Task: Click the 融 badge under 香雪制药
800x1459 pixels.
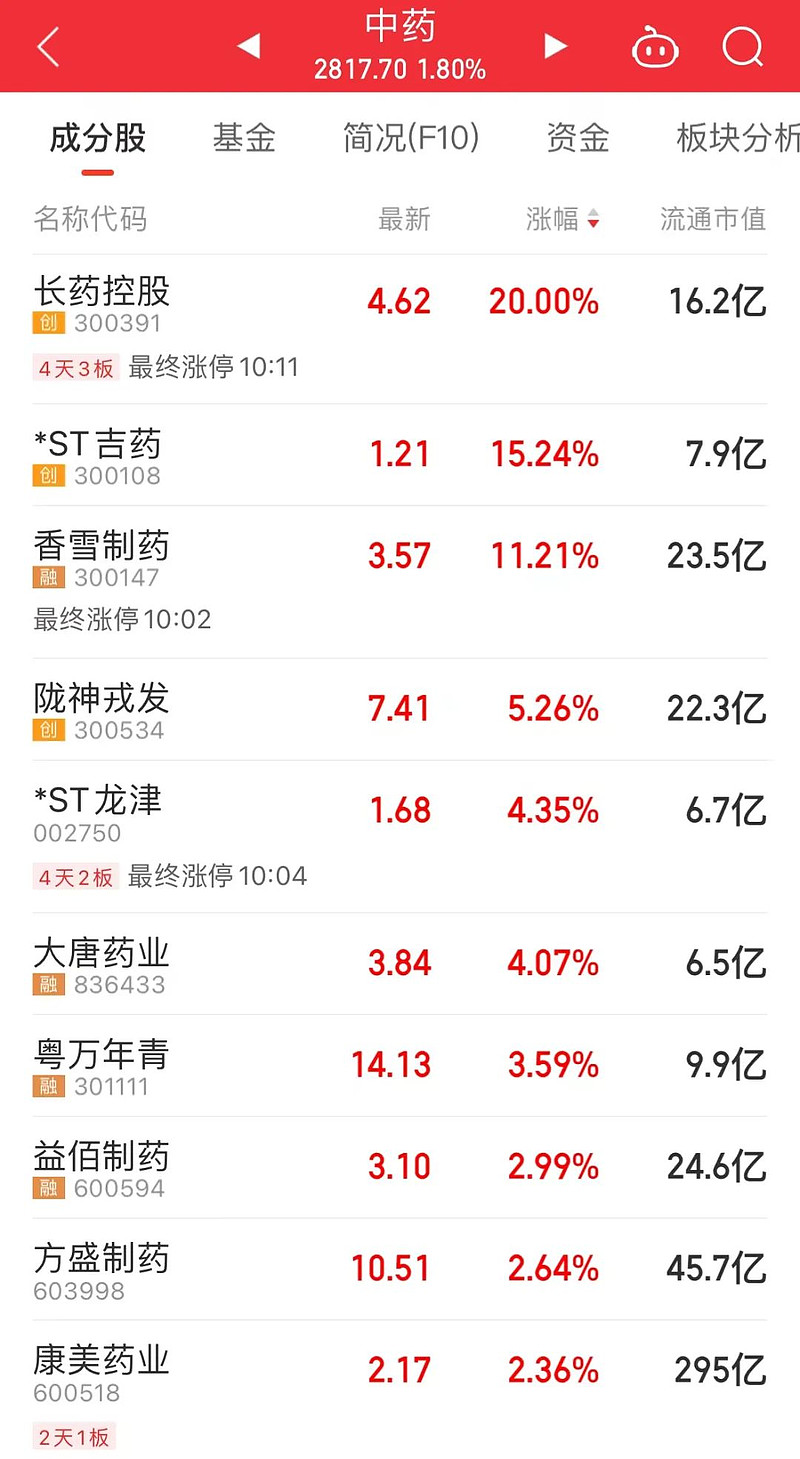Action: tap(47, 578)
